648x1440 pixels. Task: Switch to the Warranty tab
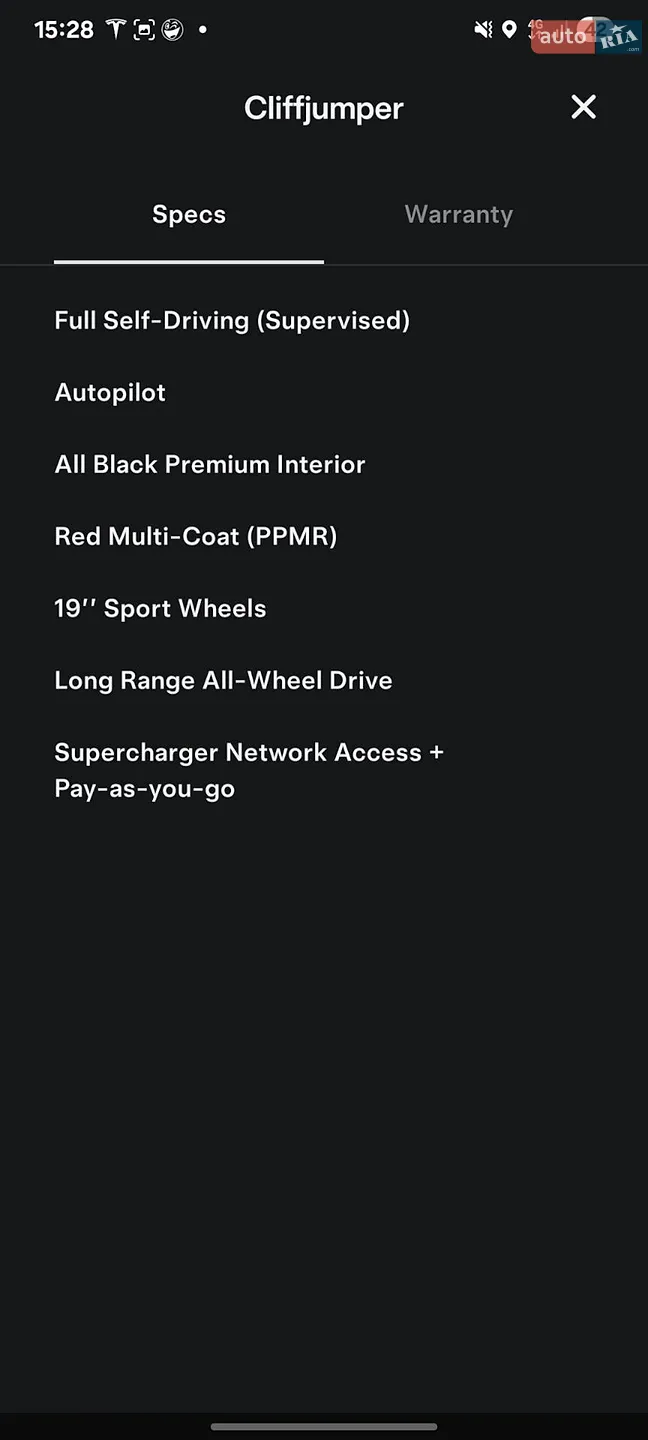[459, 214]
